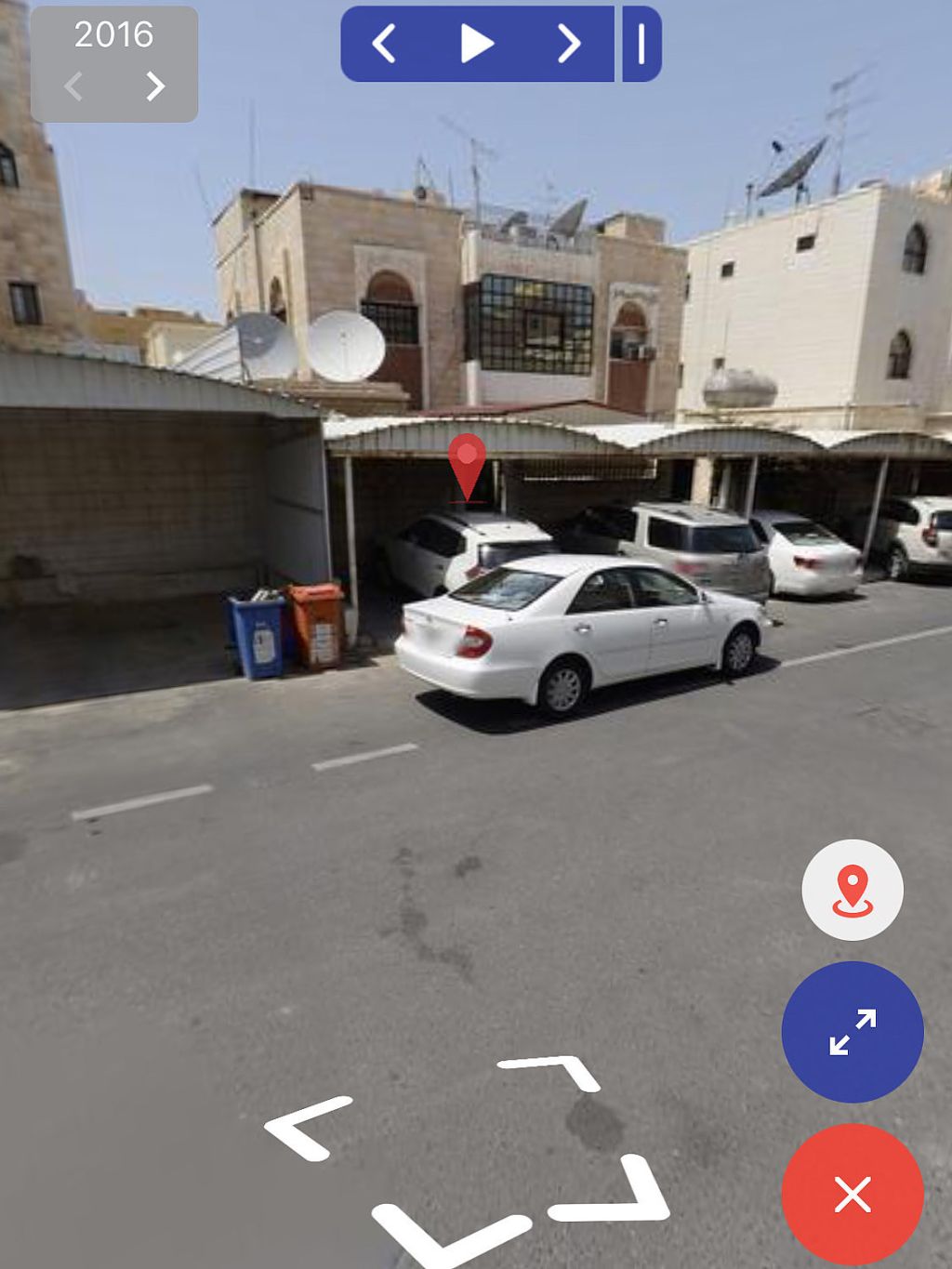Expand the view to fullscreen
Viewport: 952px width, 1269px height.
pos(852,1032)
